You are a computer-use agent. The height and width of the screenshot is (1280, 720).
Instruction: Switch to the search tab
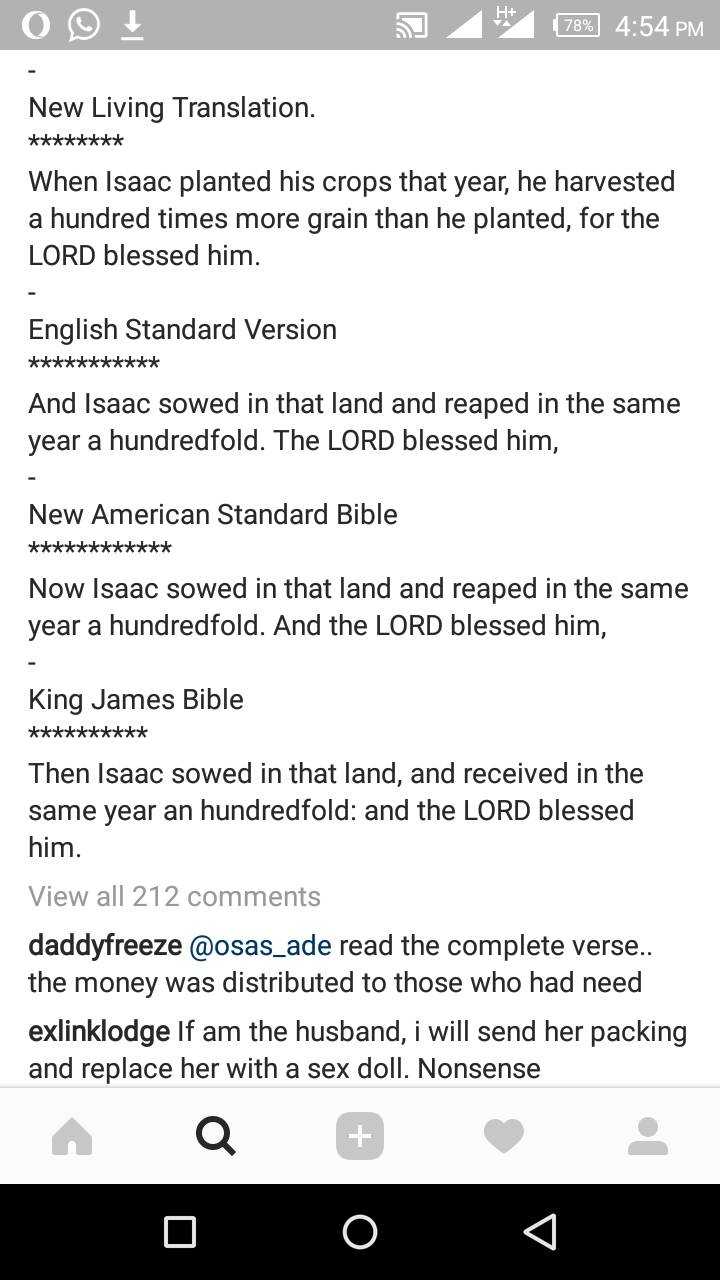216,1137
